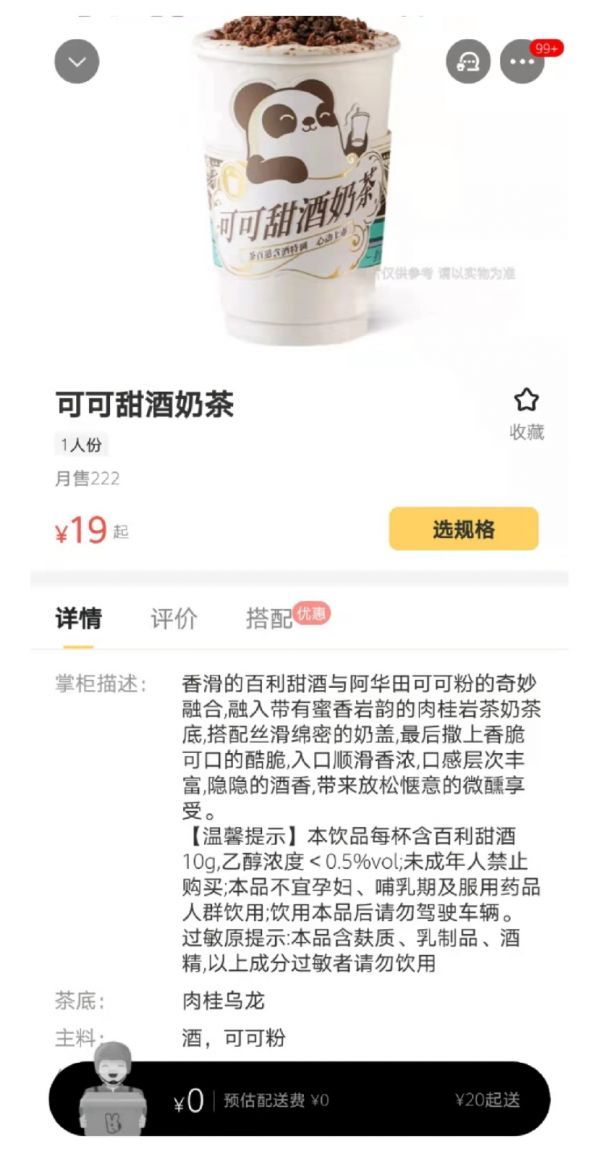Screen dimensions: 600x1152
Task: Select the 详情 tab
Action: pyautogui.click(x=78, y=618)
